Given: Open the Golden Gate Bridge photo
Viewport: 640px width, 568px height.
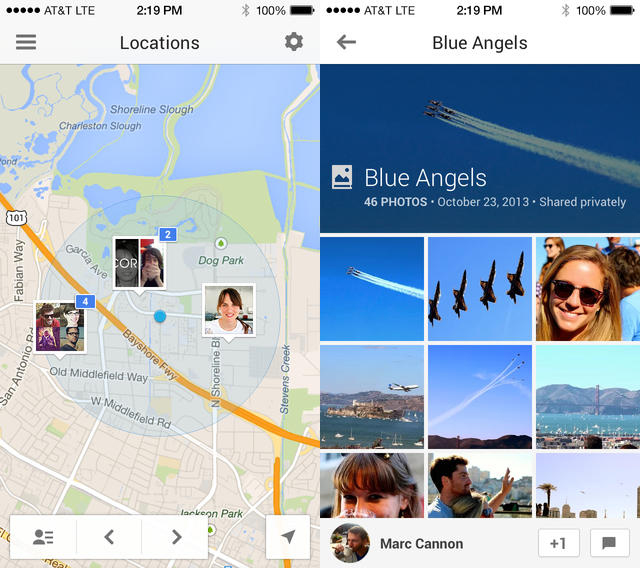Looking at the screenshot, I should click(x=587, y=397).
